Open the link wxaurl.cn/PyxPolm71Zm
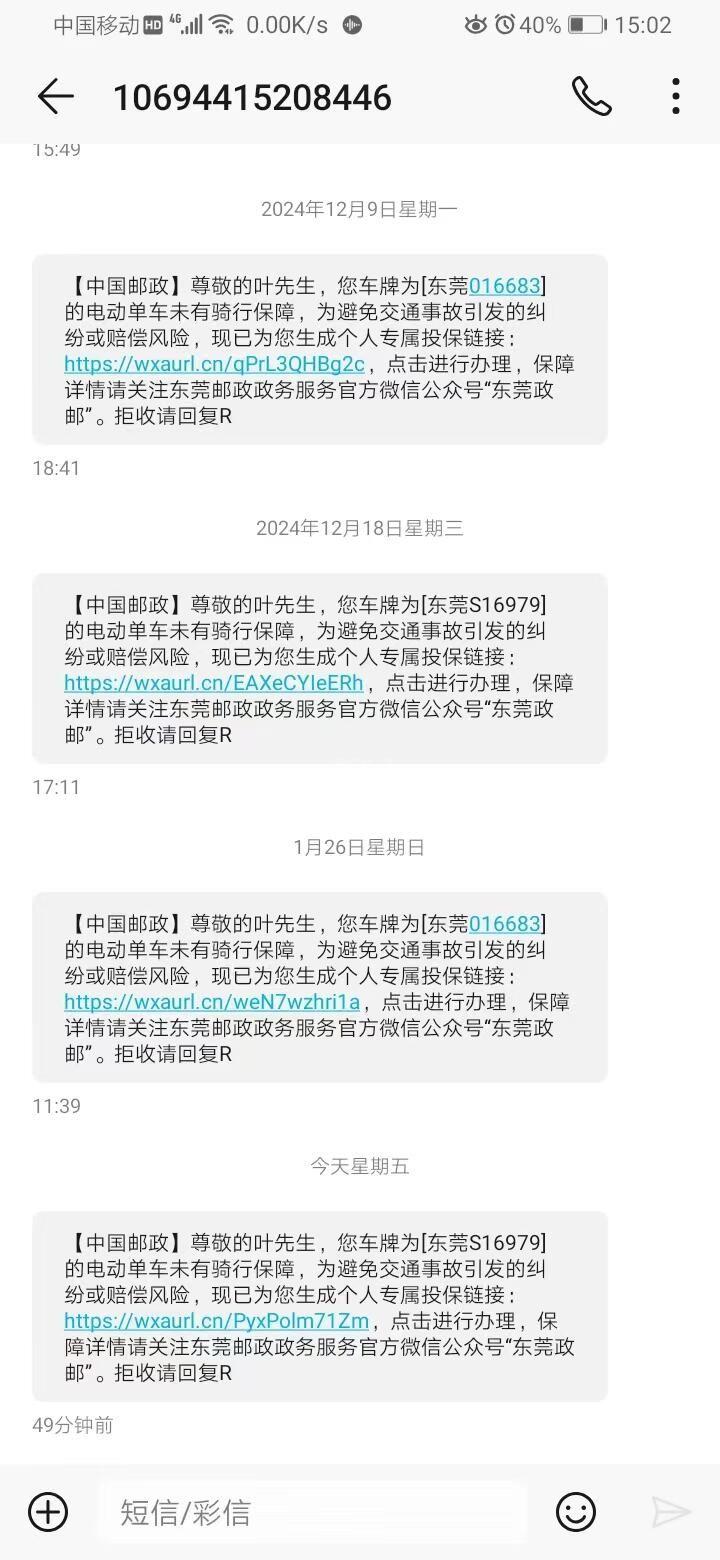This screenshot has height=1560, width=720. pyautogui.click(x=216, y=1321)
